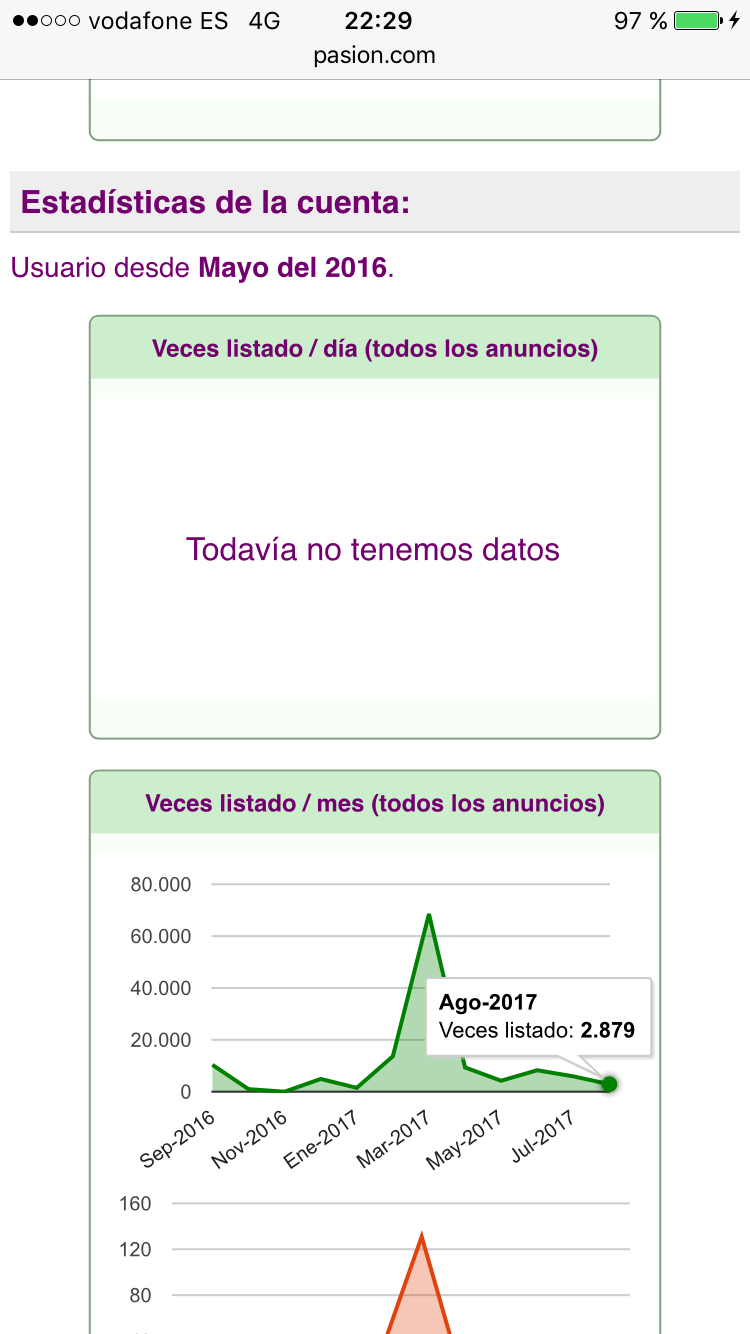Tap the Ago-2017 data point on the monthly chart
Viewport: 750px width, 1334px height.
(609, 1084)
